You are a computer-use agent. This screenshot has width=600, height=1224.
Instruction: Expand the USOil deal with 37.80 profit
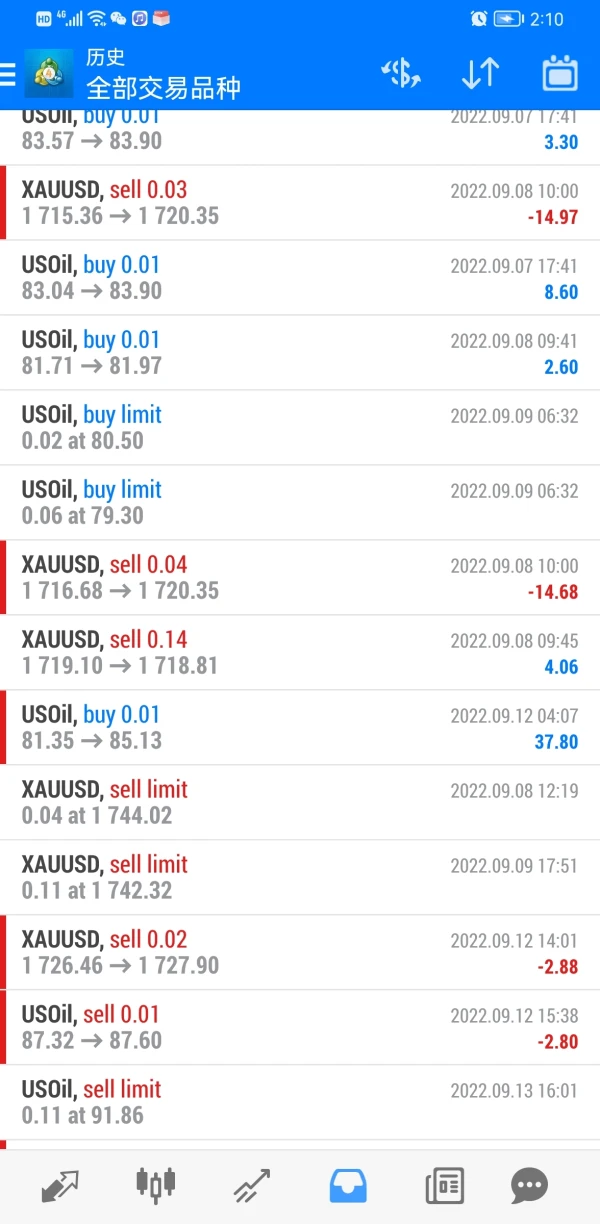(x=300, y=728)
